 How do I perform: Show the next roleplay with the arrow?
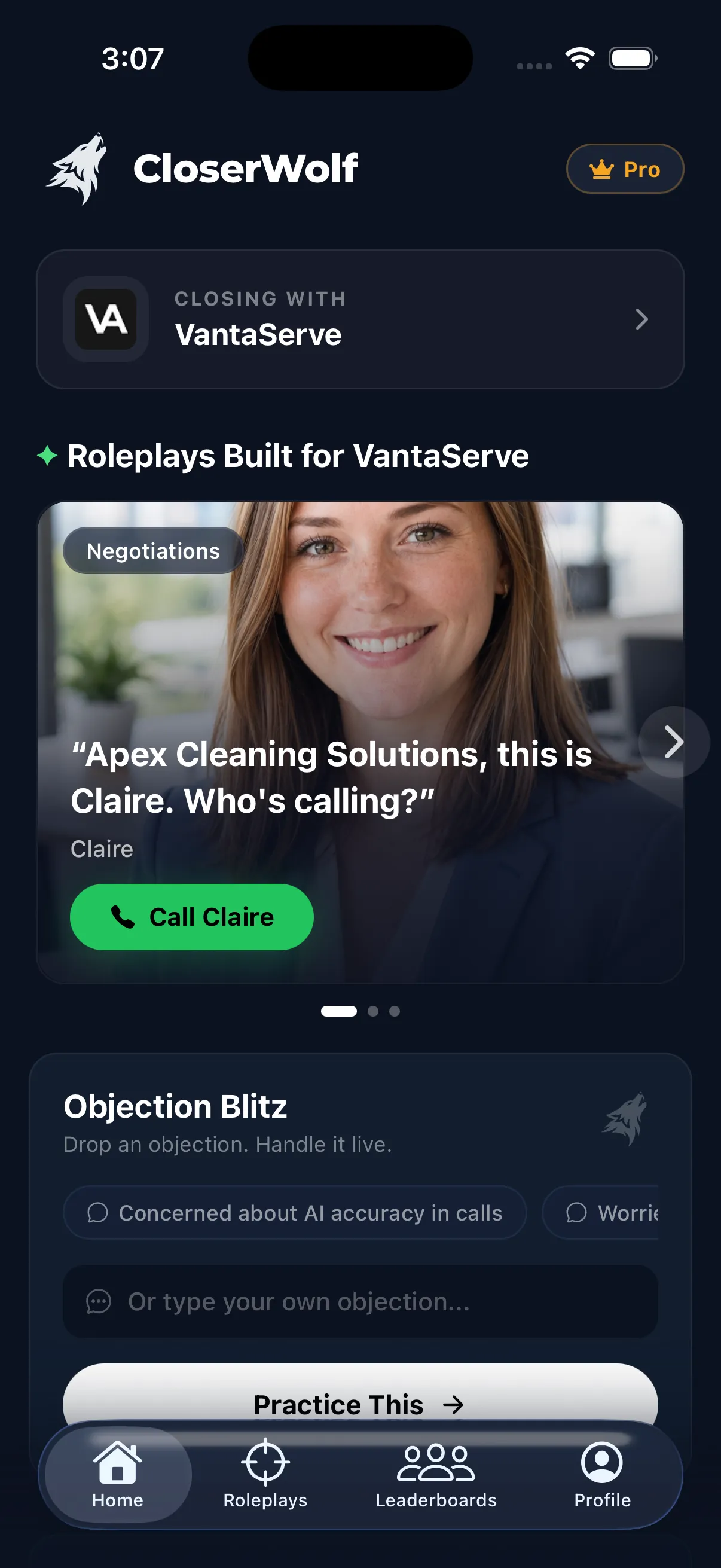click(x=674, y=742)
